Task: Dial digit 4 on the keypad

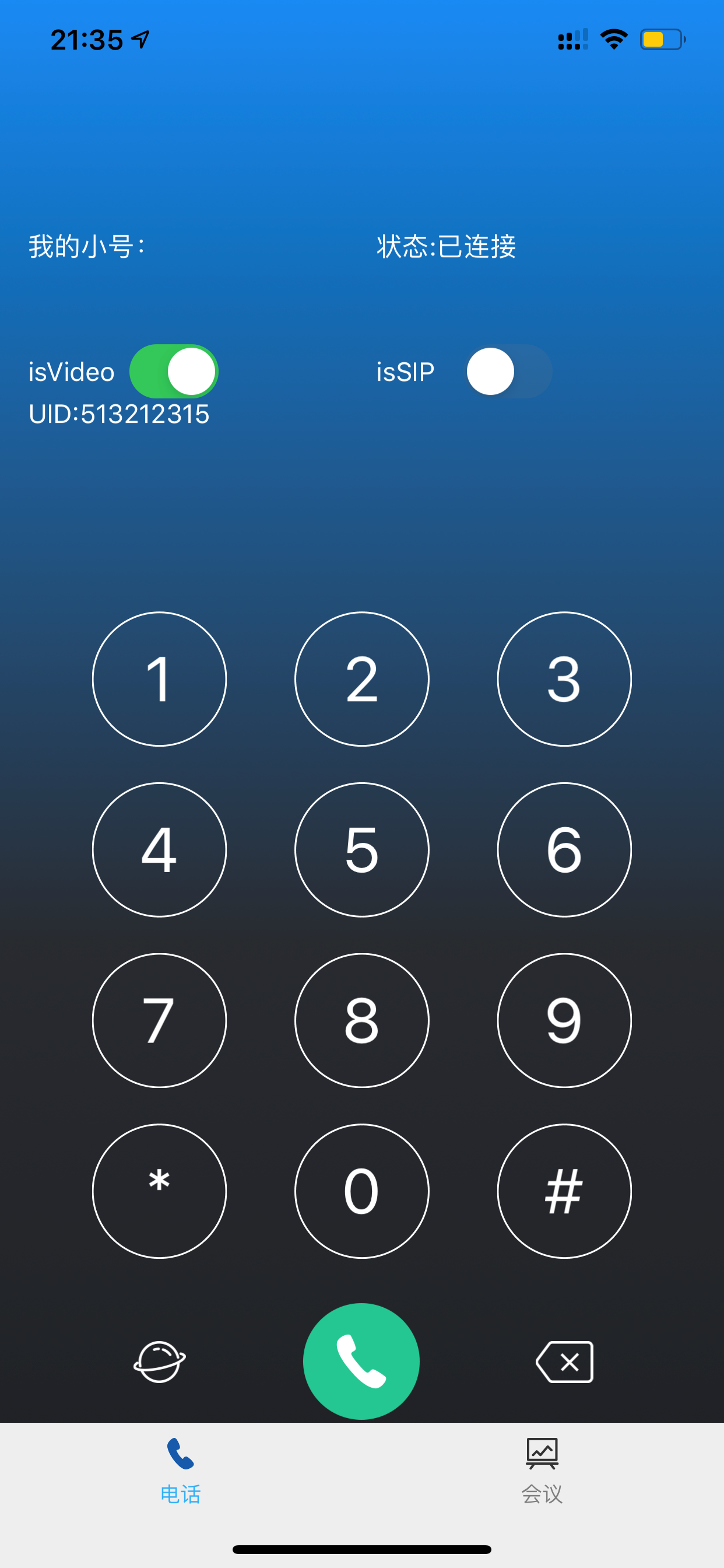Action: tap(159, 849)
